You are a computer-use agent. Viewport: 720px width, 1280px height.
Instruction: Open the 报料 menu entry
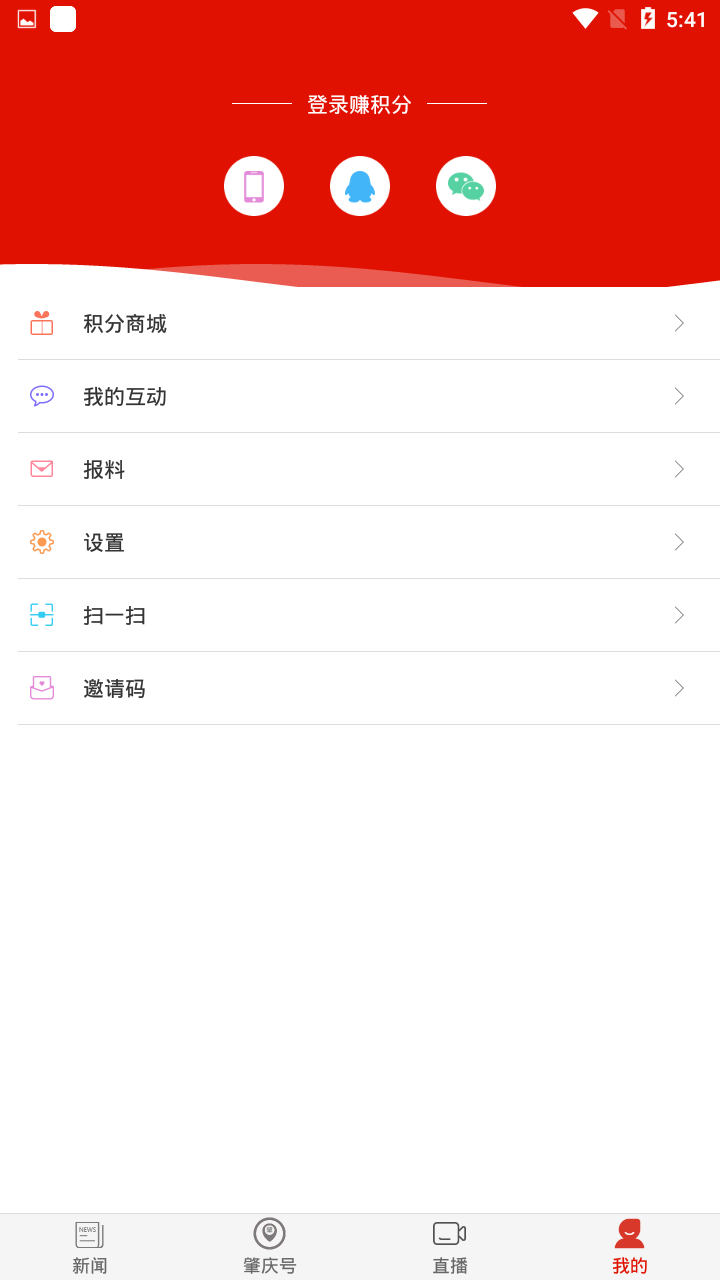tap(104, 468)
